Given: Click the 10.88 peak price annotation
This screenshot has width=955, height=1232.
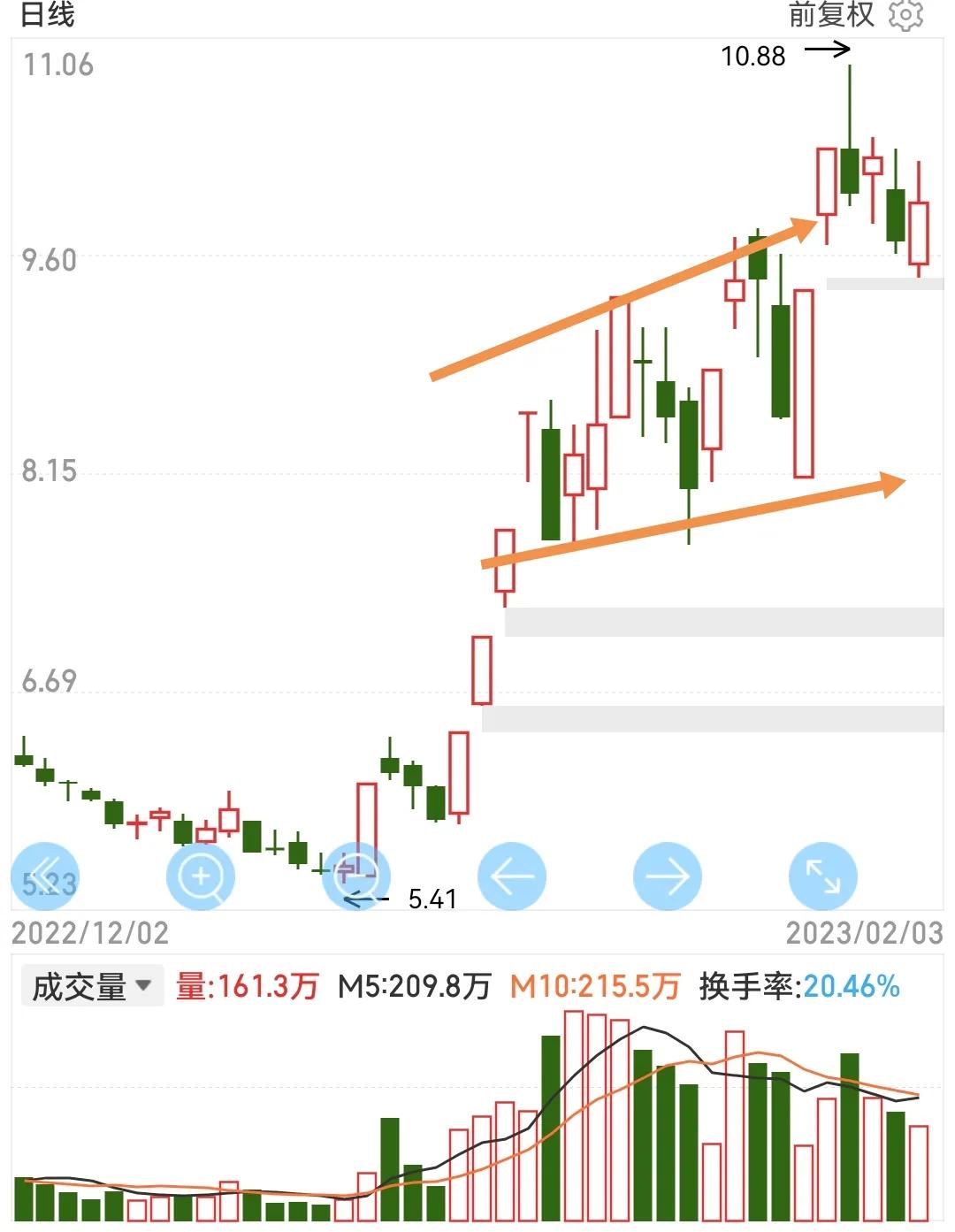Looking at the screenshot, I should tap(753, 57).
